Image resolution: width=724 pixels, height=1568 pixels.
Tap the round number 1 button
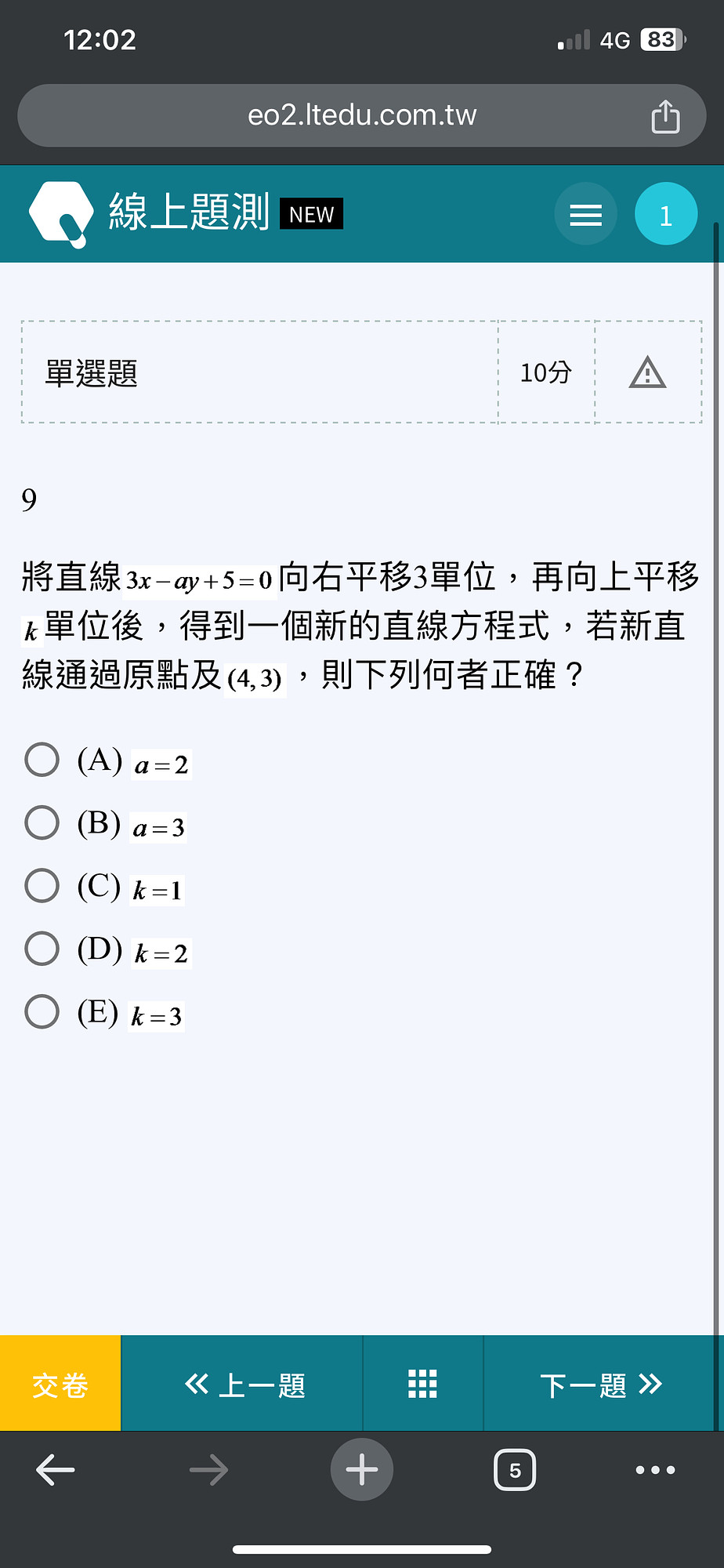(666, 214)
